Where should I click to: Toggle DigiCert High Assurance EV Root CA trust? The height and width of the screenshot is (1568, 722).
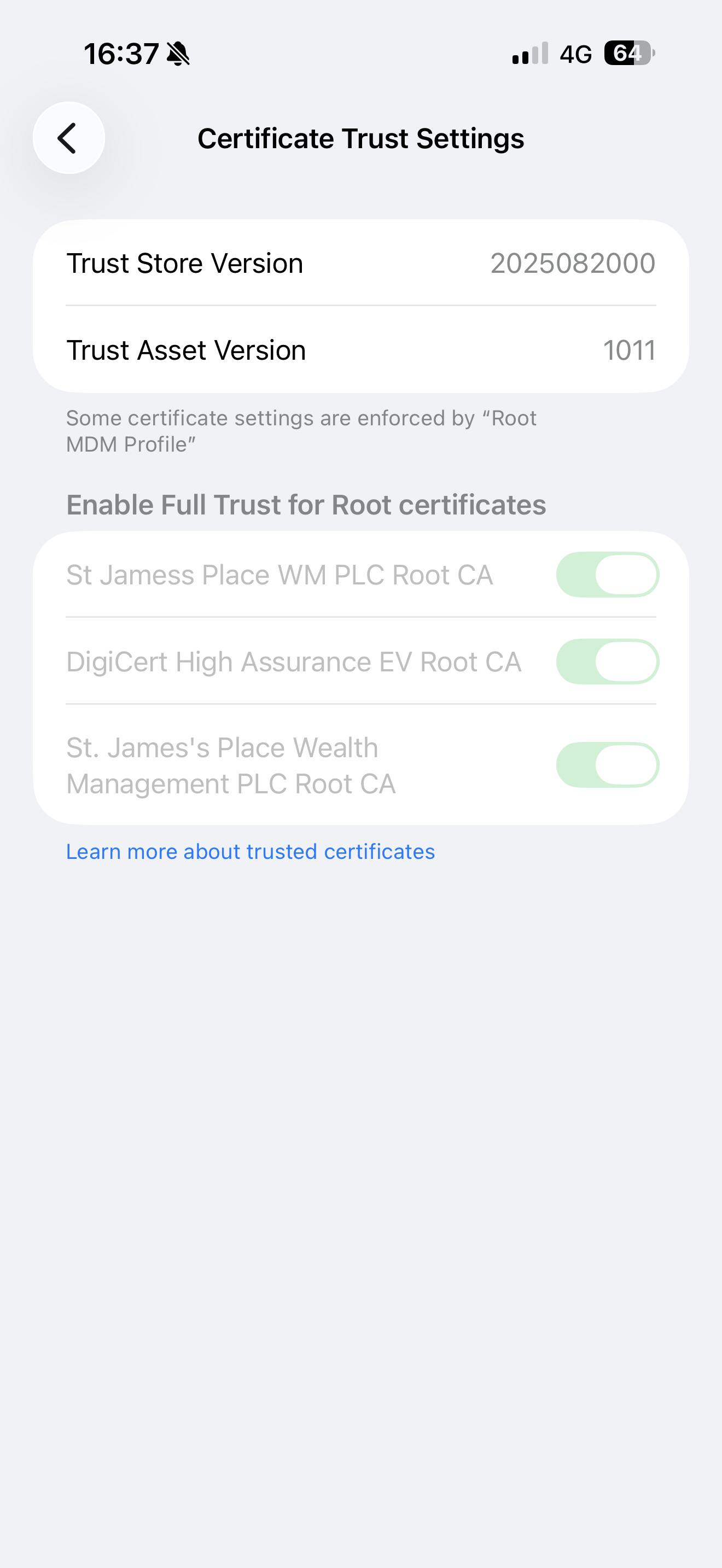click(x=608, y=662)
